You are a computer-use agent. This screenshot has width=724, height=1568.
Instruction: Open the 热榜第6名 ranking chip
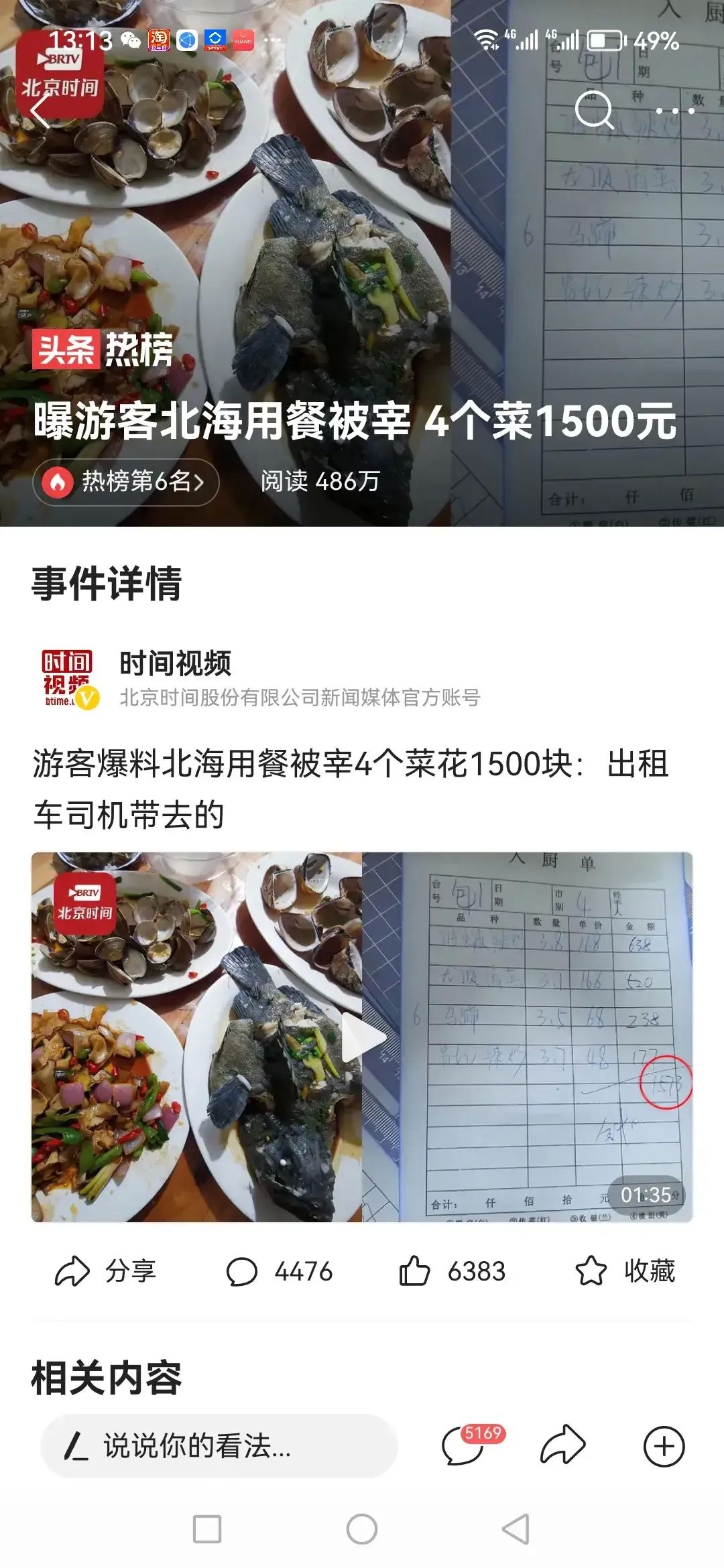click(126, 481)
